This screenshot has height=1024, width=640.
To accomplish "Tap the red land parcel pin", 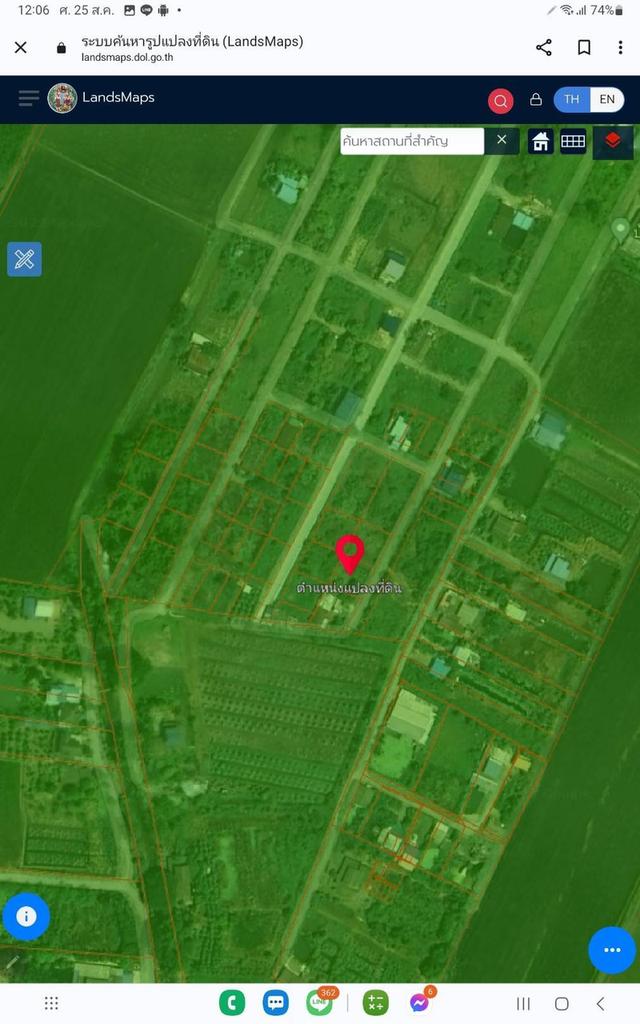I will point(349,553).
